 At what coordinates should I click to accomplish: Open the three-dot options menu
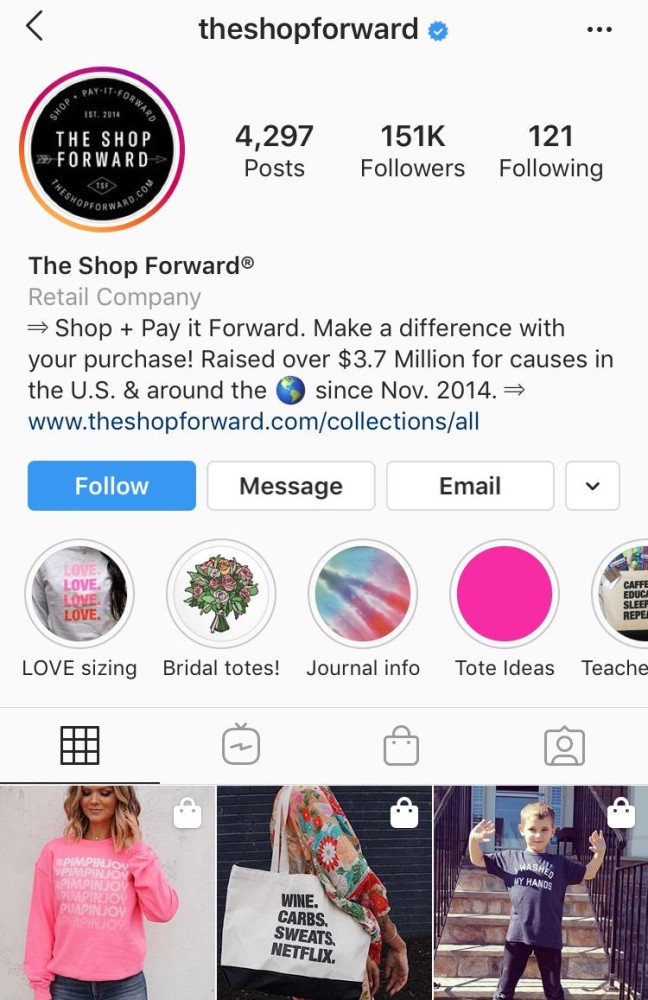(x=599, y=30)
